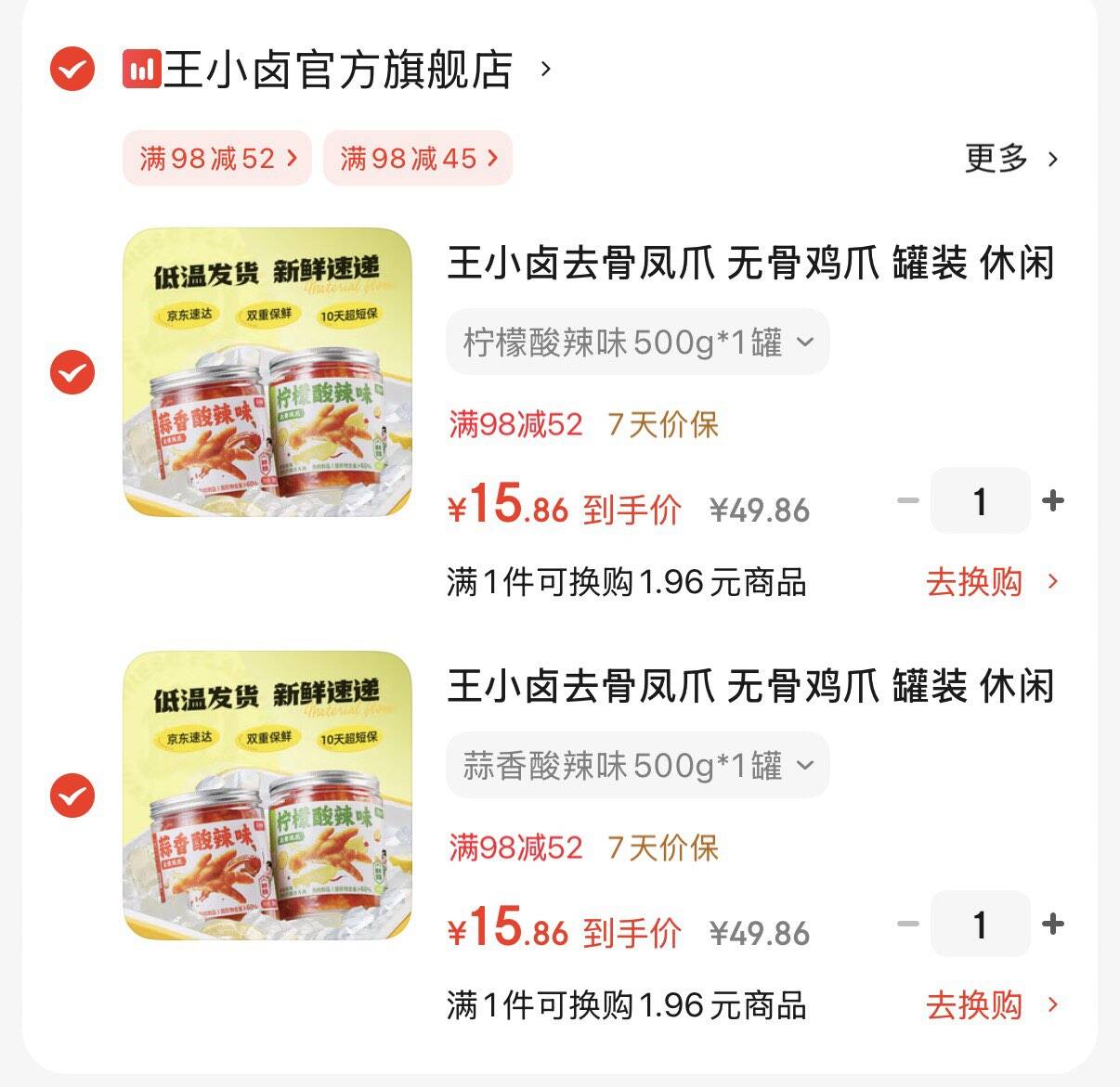The width and height of the screenshot is (1120, 1087).
Task: Tap 去换购 under the 蒜香酸辣味 item
Action: pos(990,1005)
